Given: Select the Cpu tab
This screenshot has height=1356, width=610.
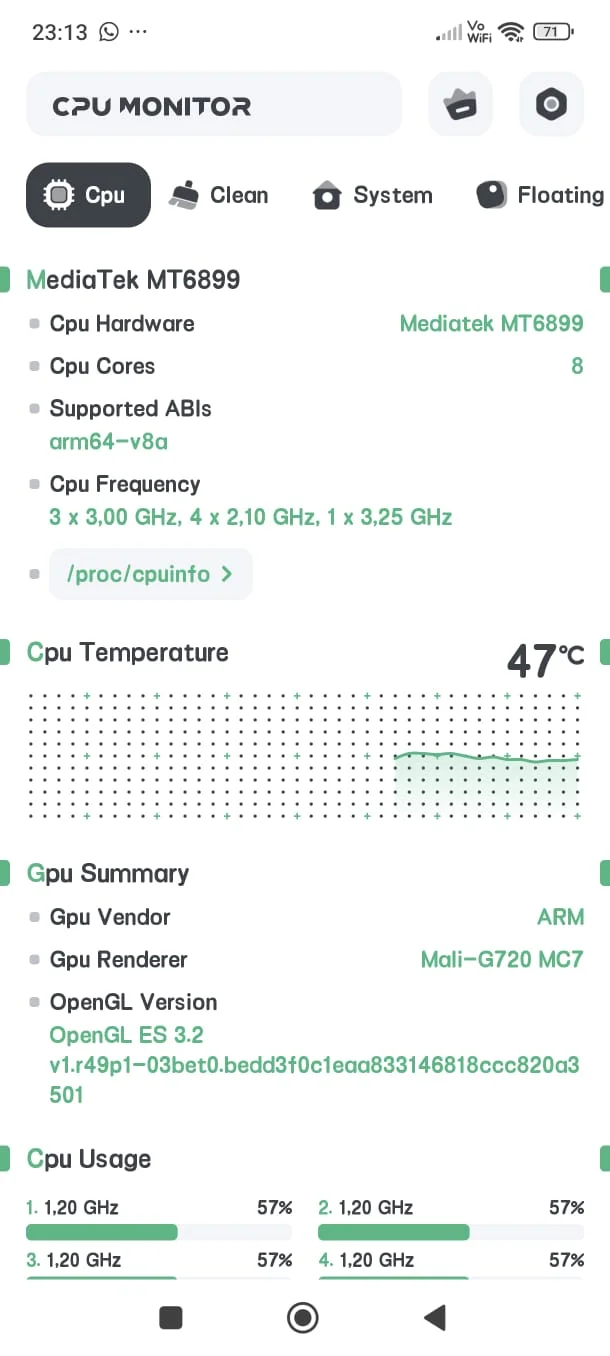Looking at the screenshot, I should coord(88,195).
